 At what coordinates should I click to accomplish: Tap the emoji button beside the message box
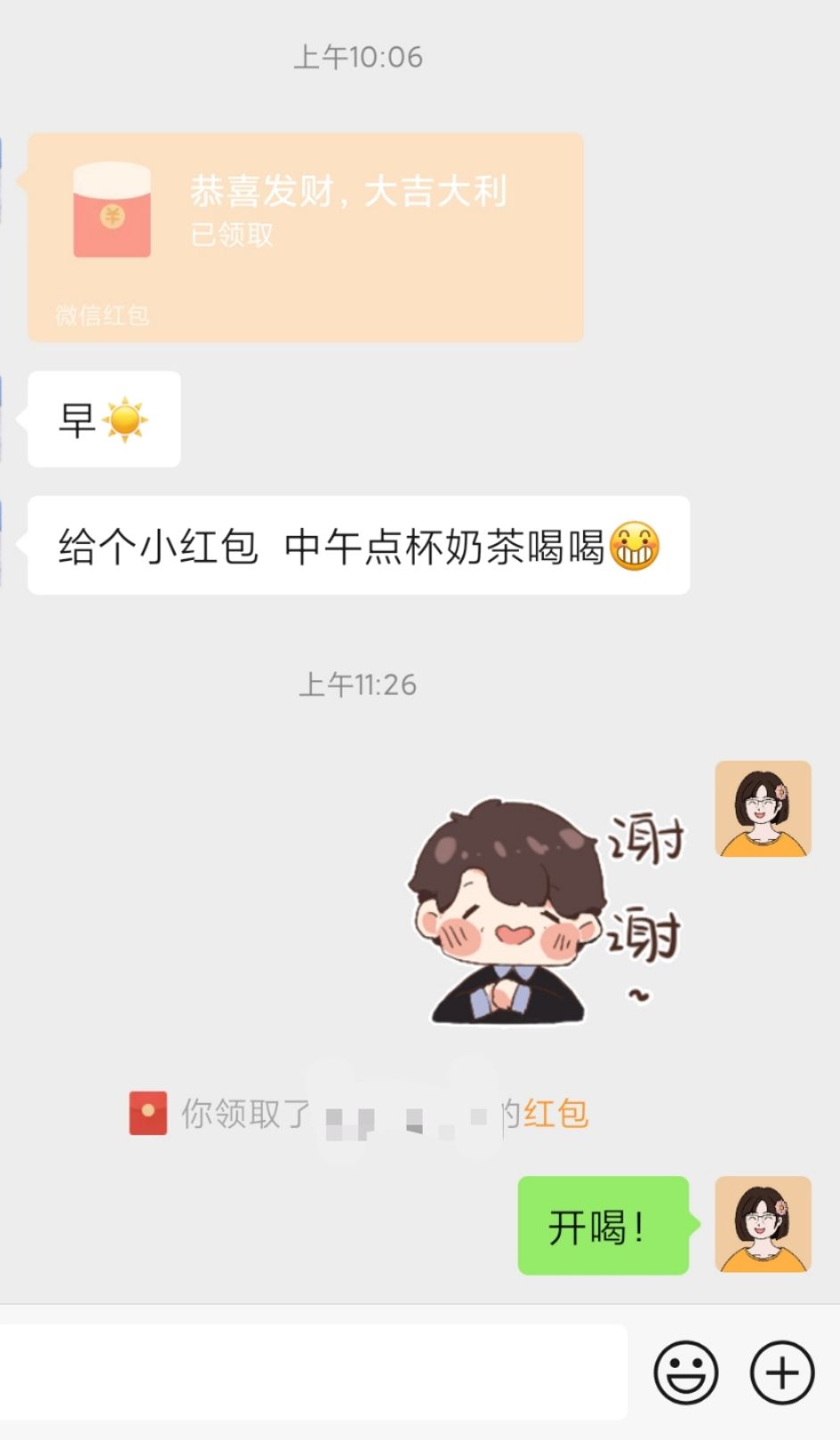click(x=686, y=1372)
